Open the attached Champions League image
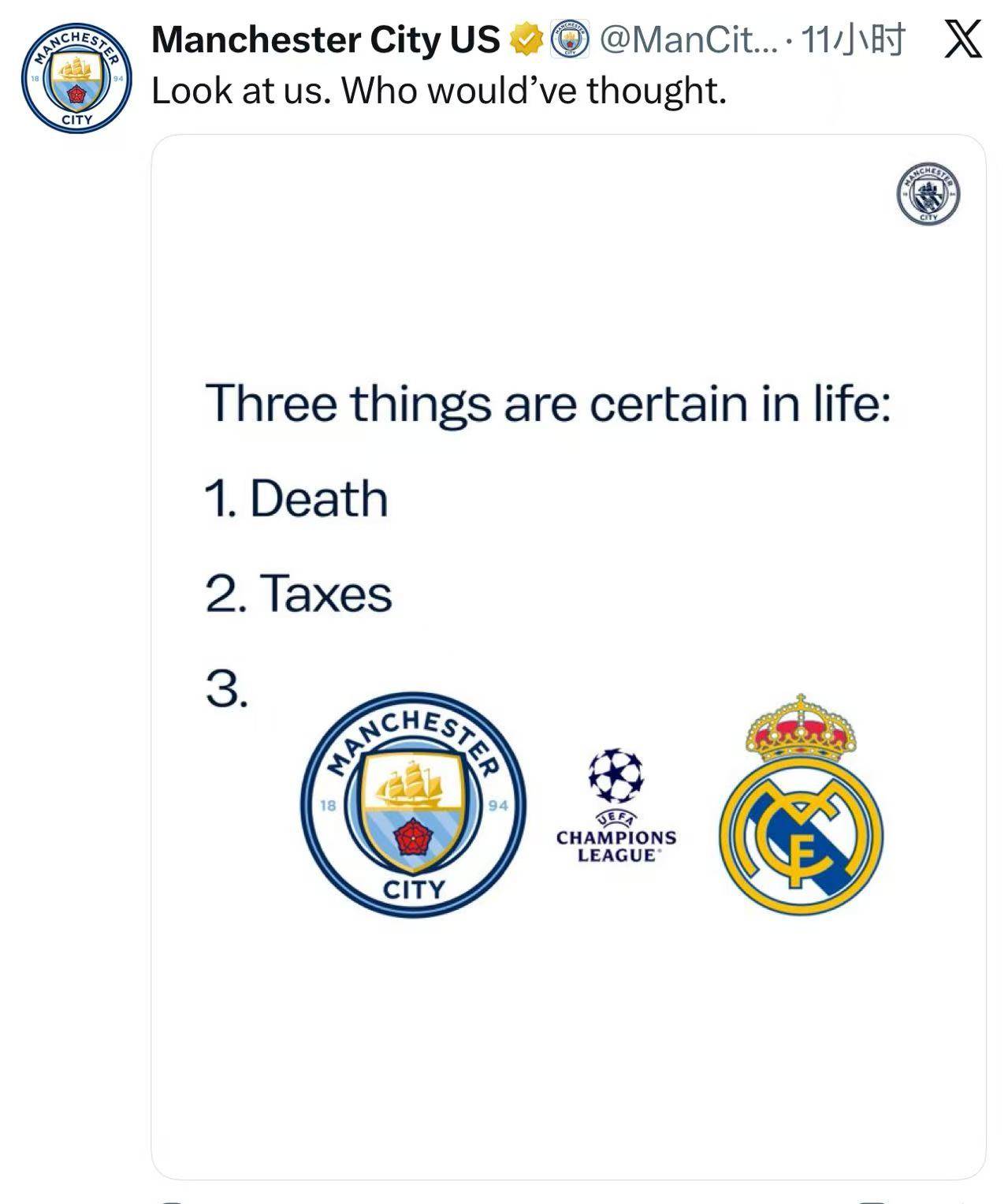 (x=567, y=654)
